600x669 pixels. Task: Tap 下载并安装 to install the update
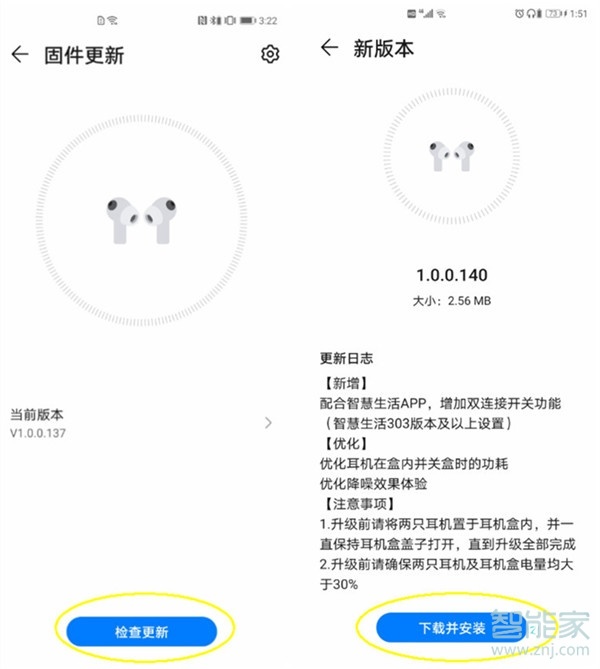(450, 628)
